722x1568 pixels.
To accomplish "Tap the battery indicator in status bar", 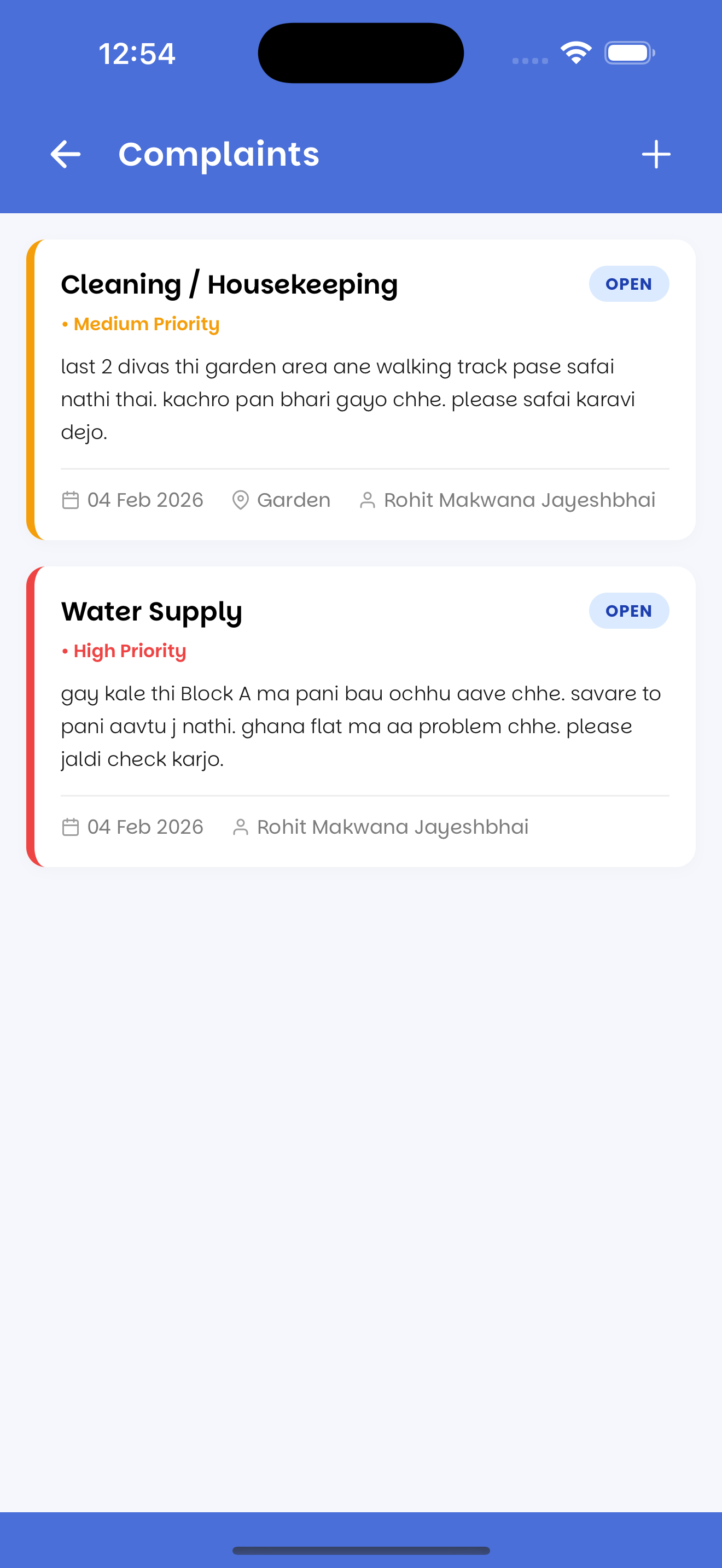I will coord(630,52).
